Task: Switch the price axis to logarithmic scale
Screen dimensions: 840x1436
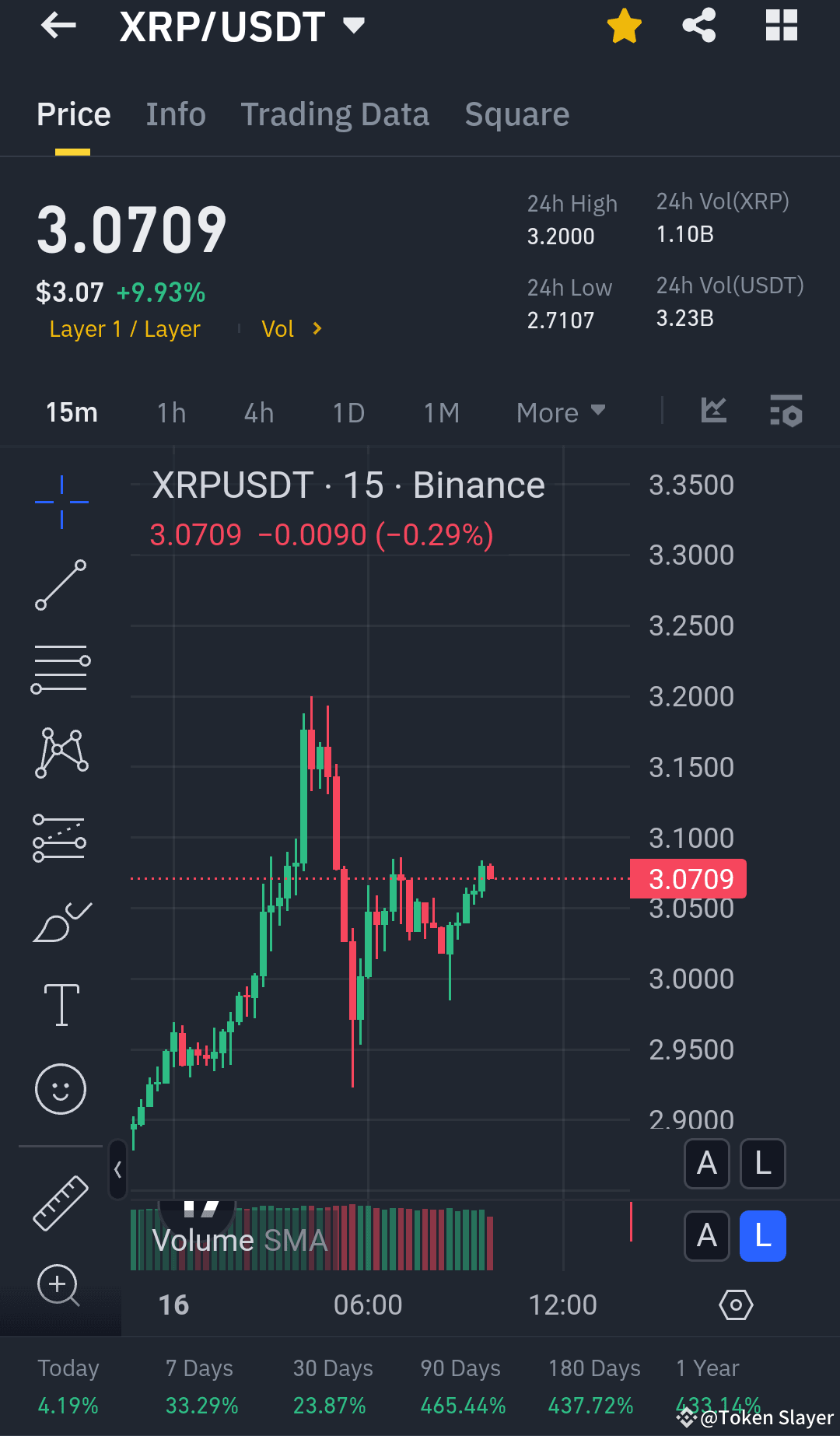Action: point(762,1164)
